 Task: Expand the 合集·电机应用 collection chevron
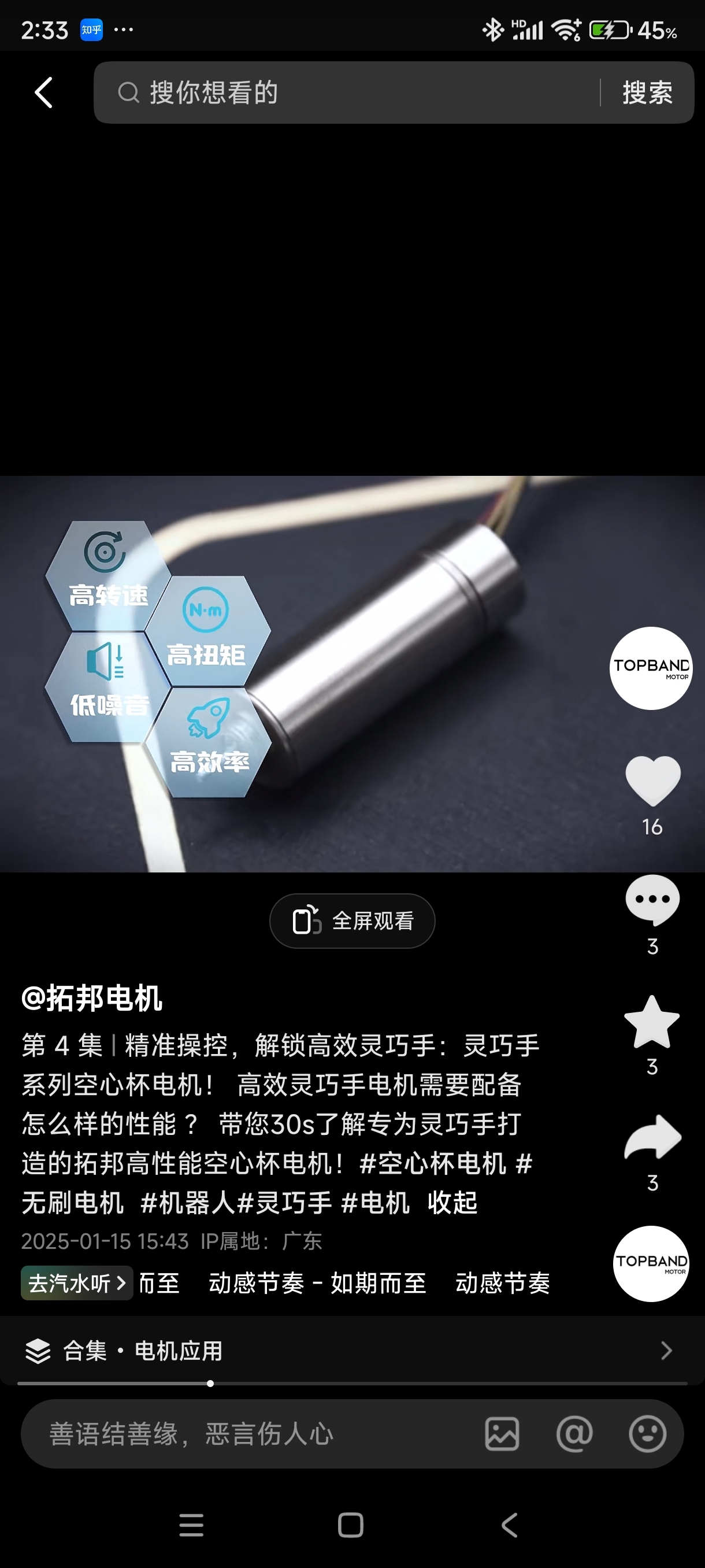pyautogui.click(x=667, y=1350)
